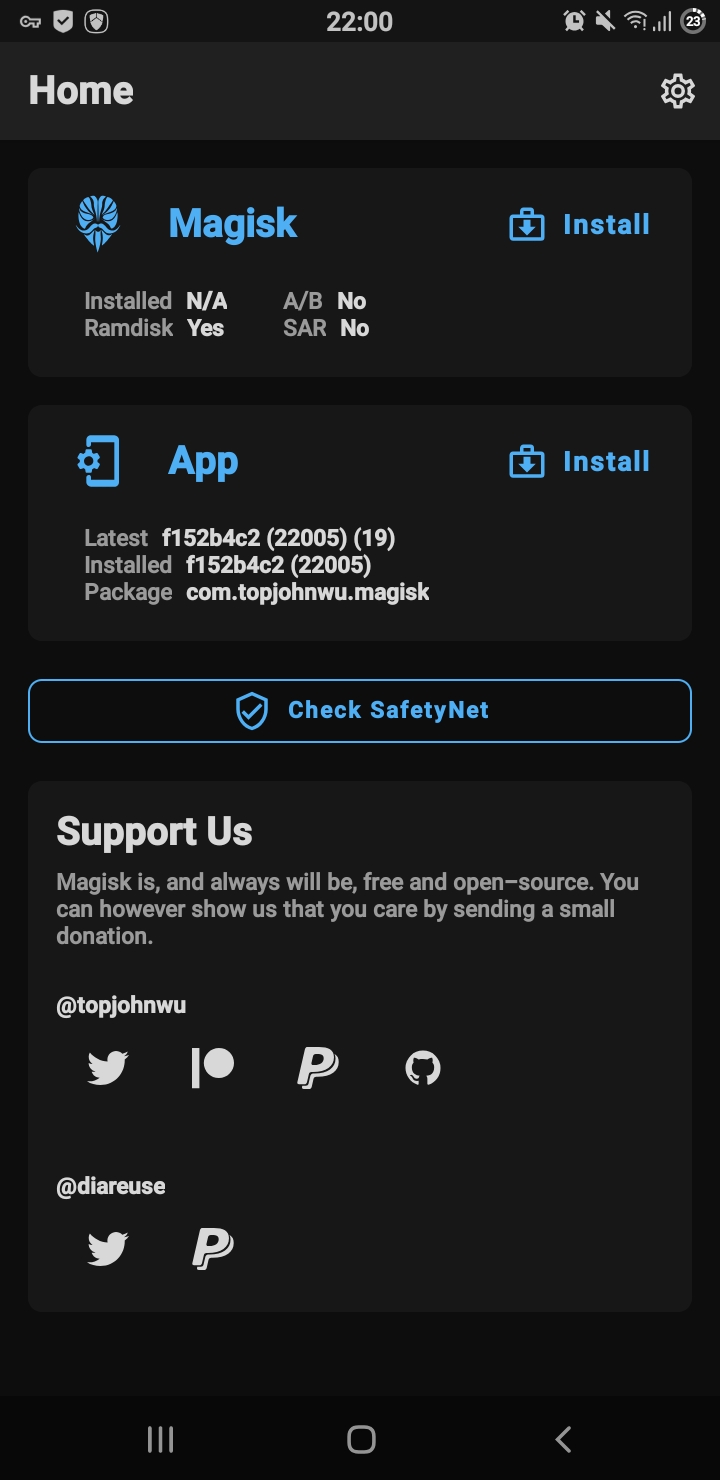Open @diareuse's Twitter link
The width and height of the screenshot is (720, 1480).
[108, 1249]
